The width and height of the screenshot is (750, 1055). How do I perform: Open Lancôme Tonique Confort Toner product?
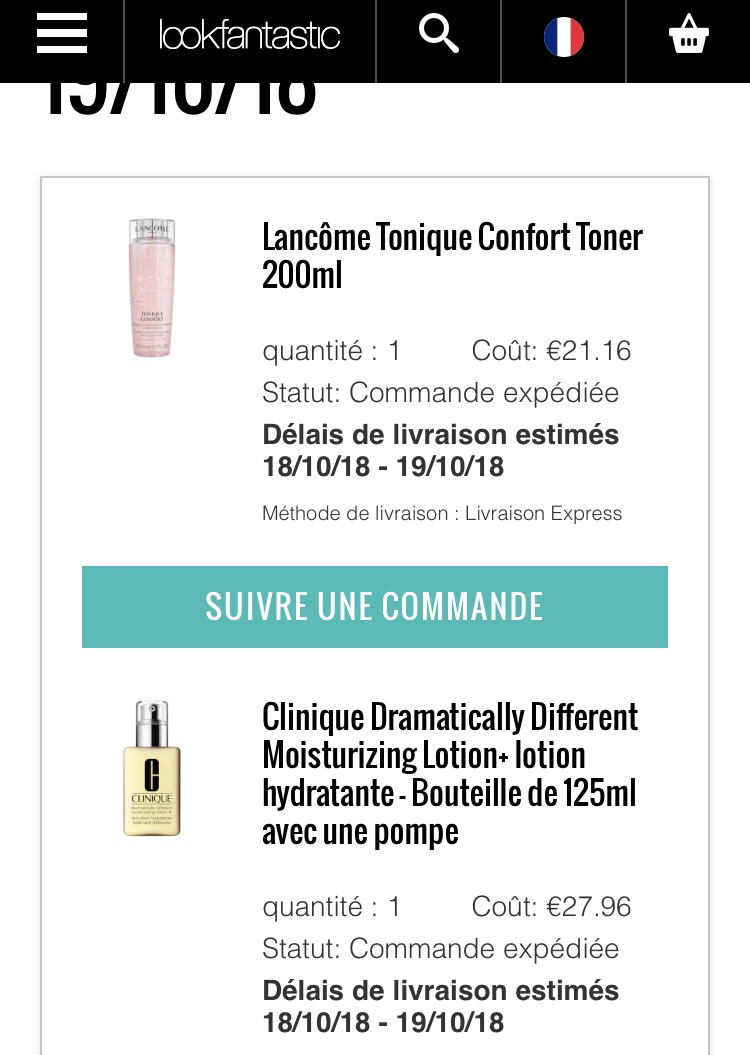[x=451, y=256]
